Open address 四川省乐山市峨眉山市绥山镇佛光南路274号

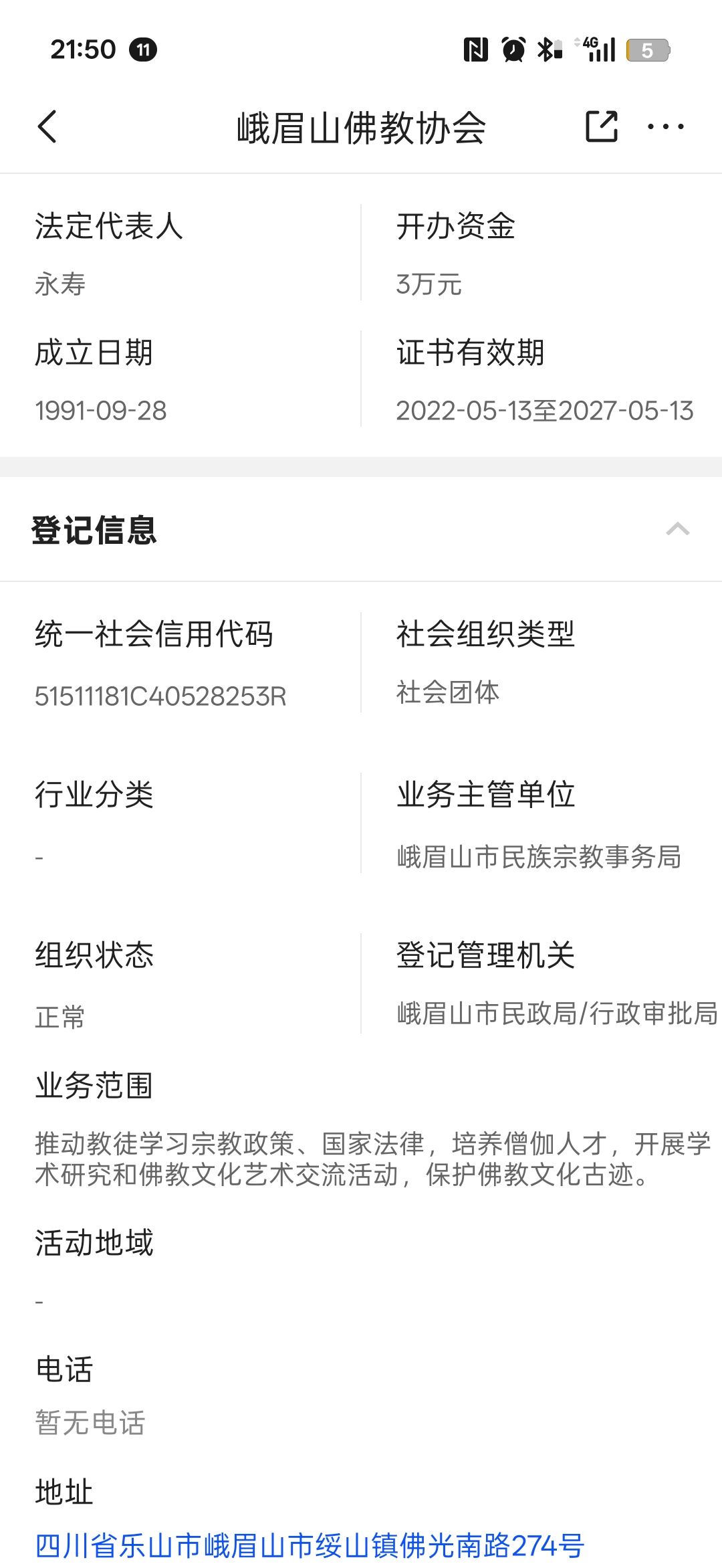310,1545
